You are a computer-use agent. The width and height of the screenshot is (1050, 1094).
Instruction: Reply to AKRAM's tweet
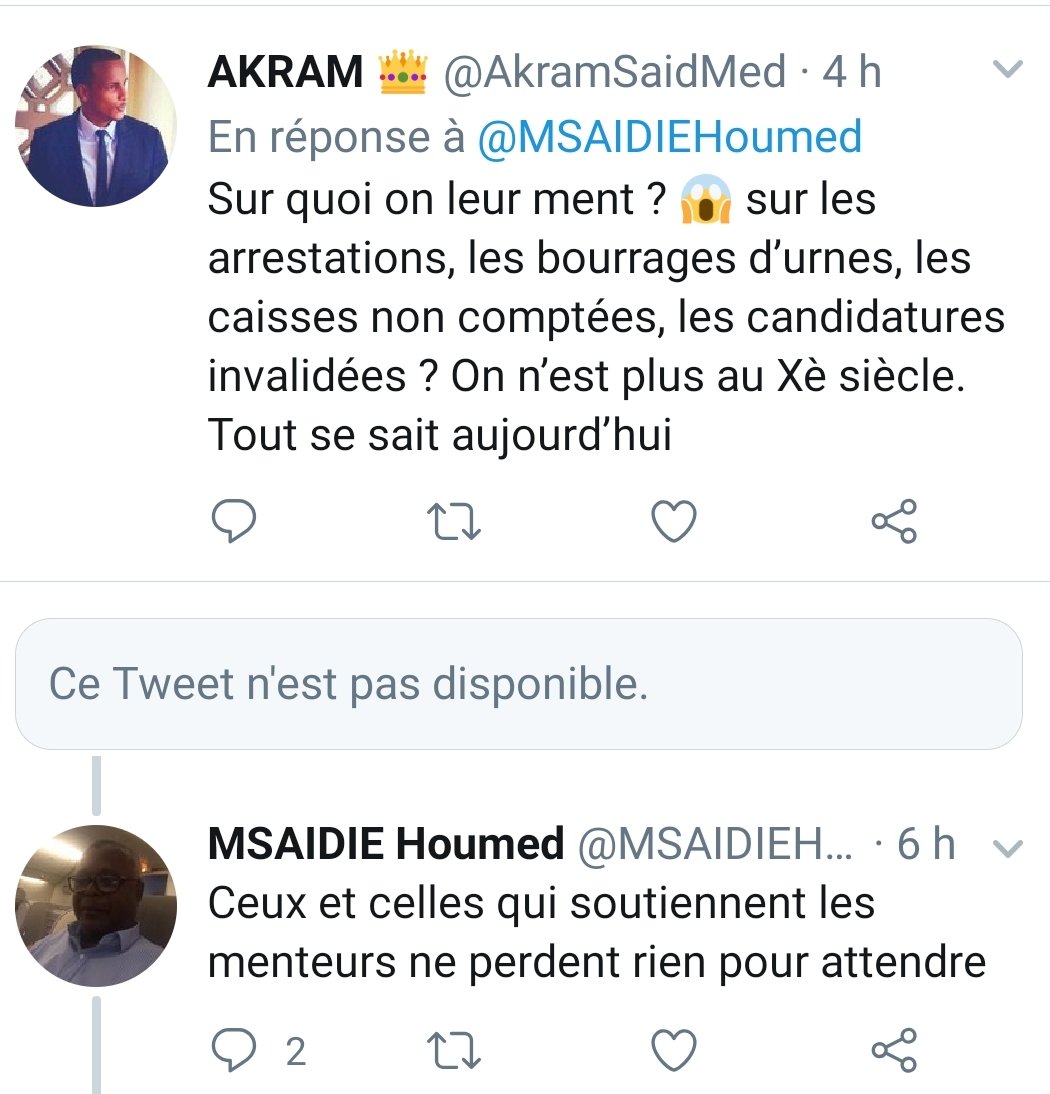coord(235,522)
